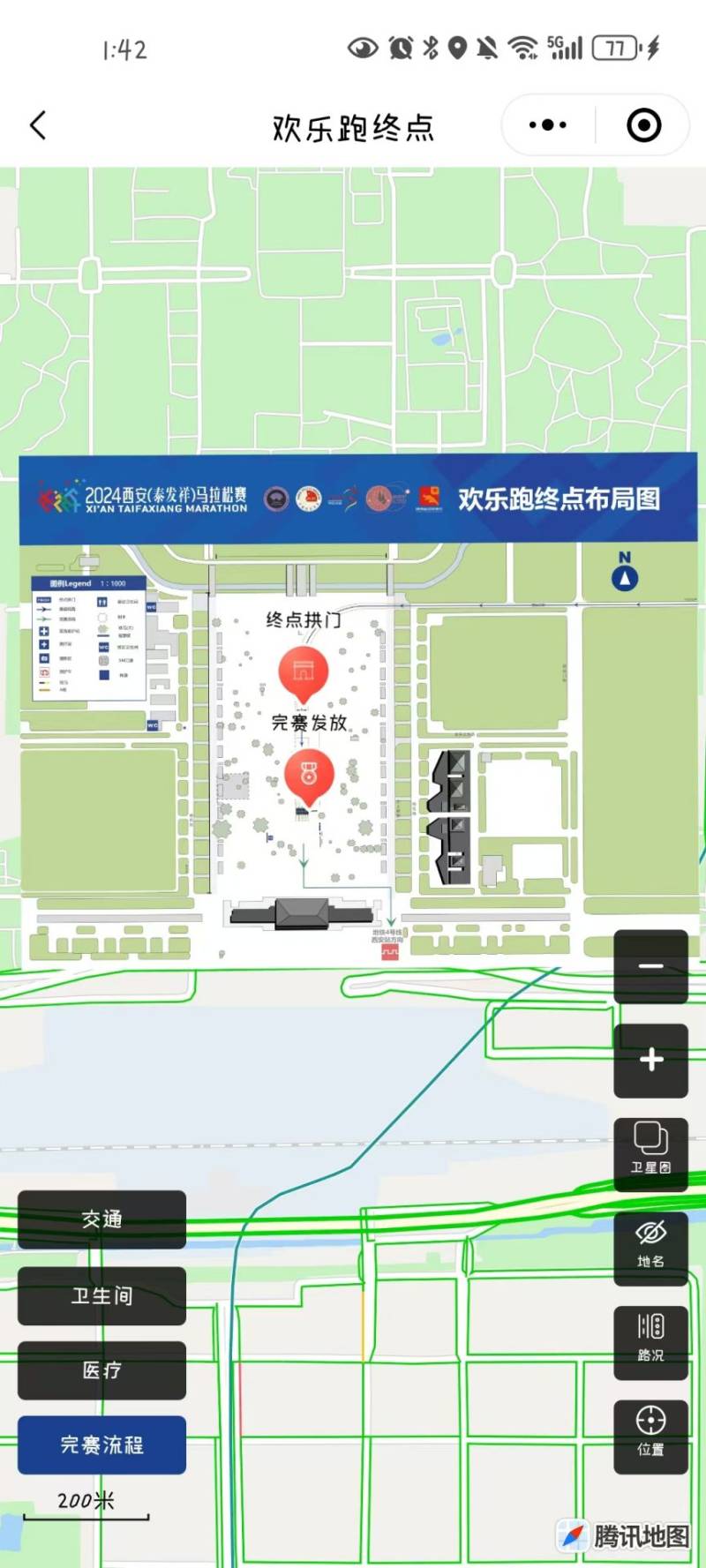Tap the back arrow to exit
This screenshot has width=706, height=1568.
(37, 125)
